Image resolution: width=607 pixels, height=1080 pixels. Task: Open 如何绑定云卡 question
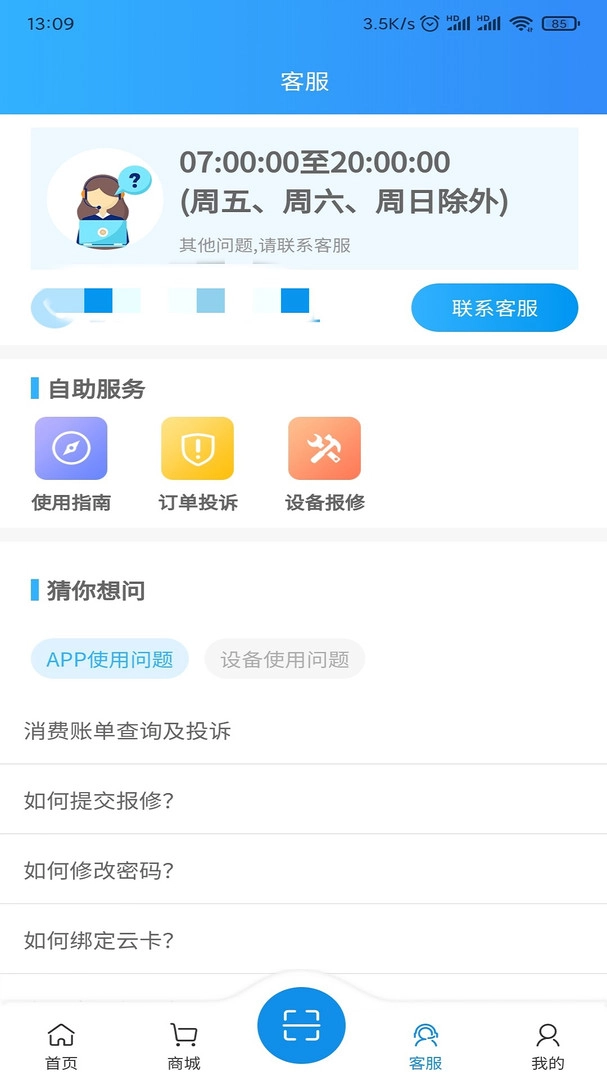(x=99, y=941)
